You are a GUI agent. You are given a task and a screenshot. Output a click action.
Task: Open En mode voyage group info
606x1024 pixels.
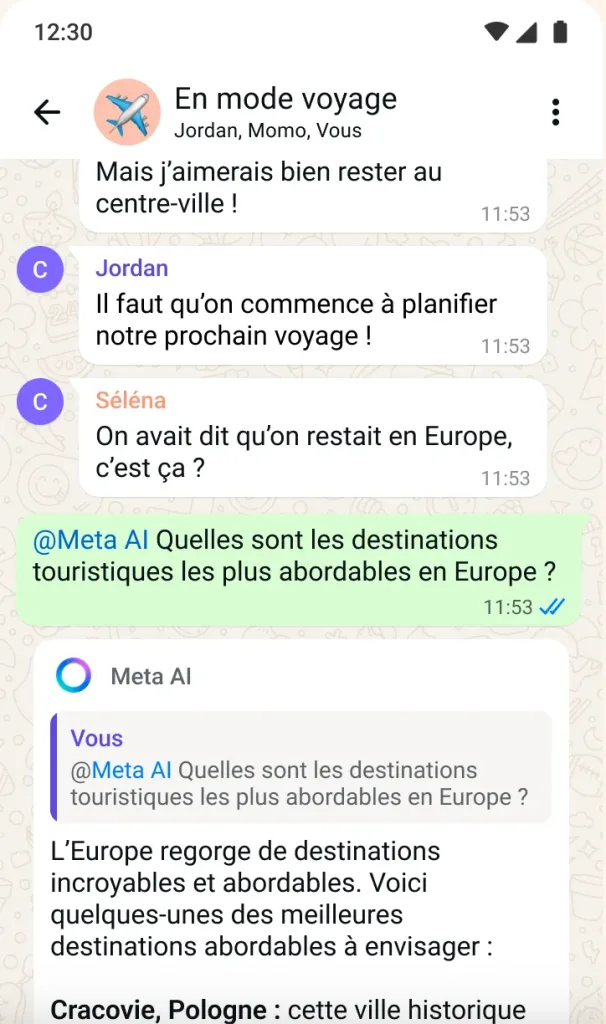(x=285, y=111)
